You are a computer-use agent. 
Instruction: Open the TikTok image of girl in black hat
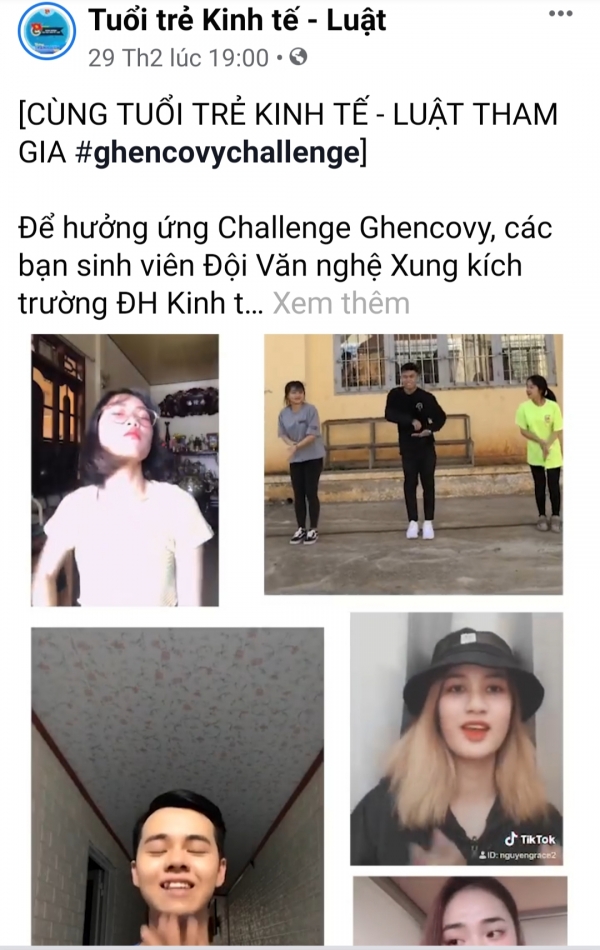pyautogui.click(x=456, y=739)
